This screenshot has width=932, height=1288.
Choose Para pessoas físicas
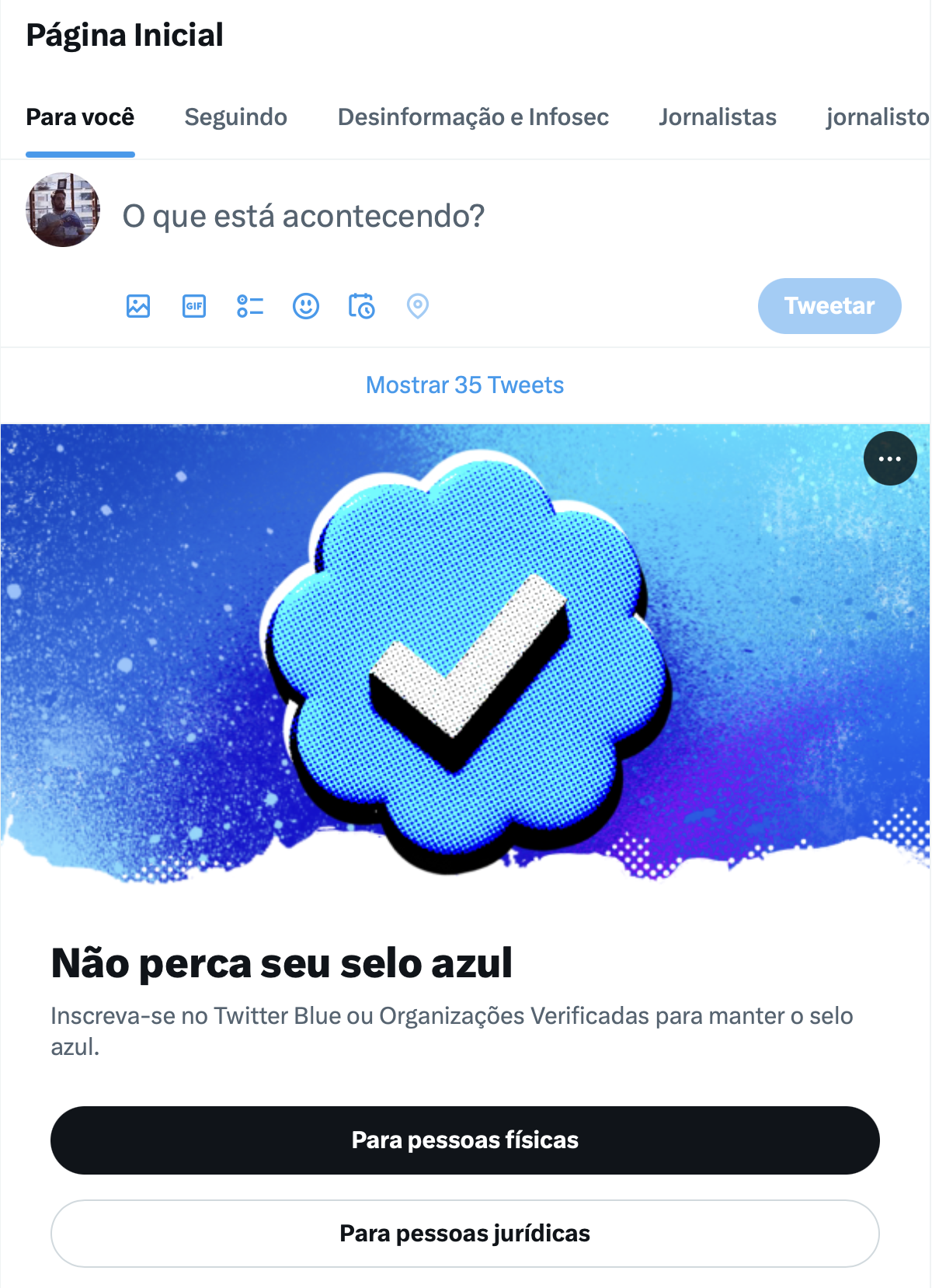point(464,1140)
